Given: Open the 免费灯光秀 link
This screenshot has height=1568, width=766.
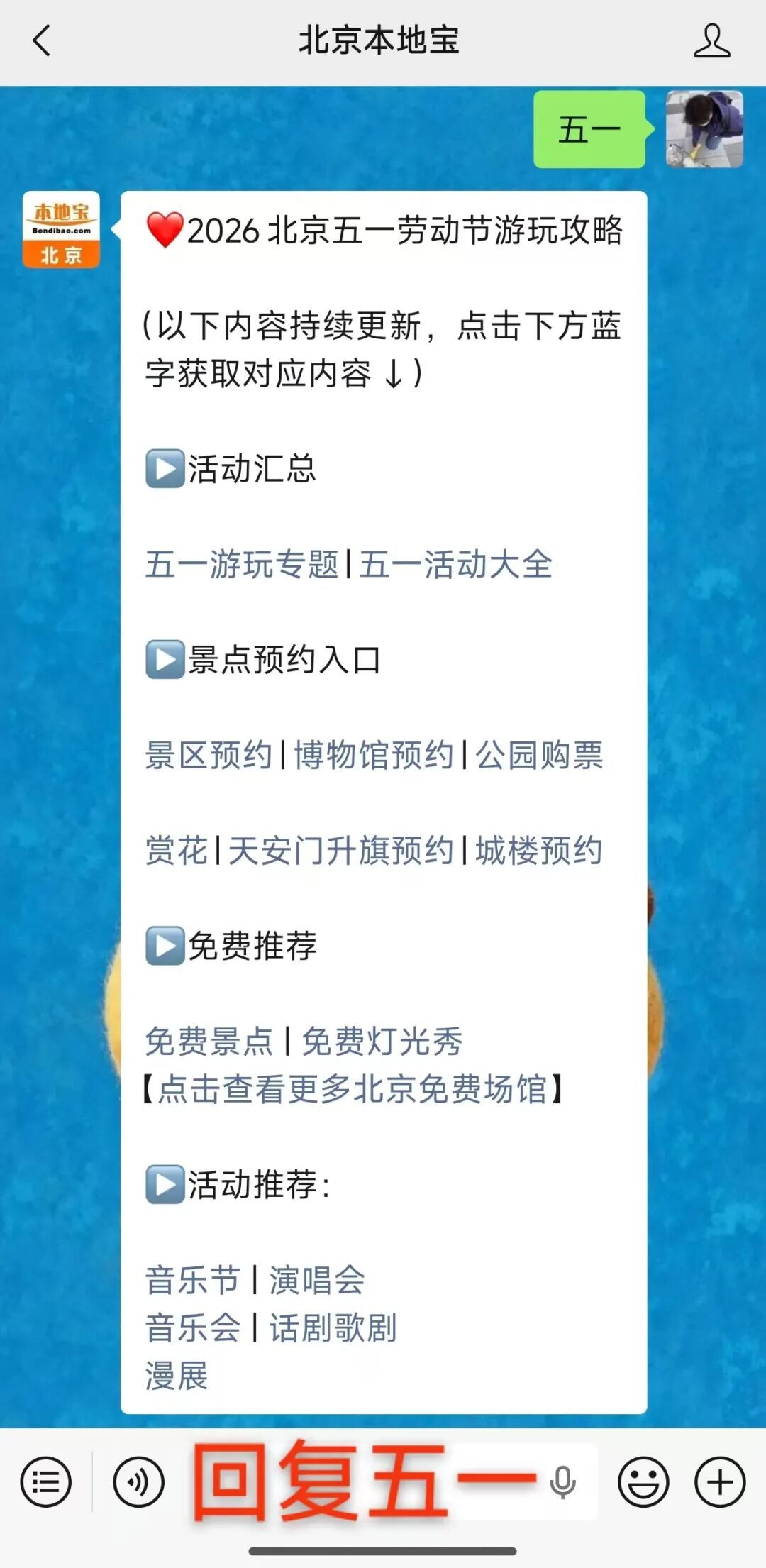Looking at the screenshot, I should coord(382,1042).
